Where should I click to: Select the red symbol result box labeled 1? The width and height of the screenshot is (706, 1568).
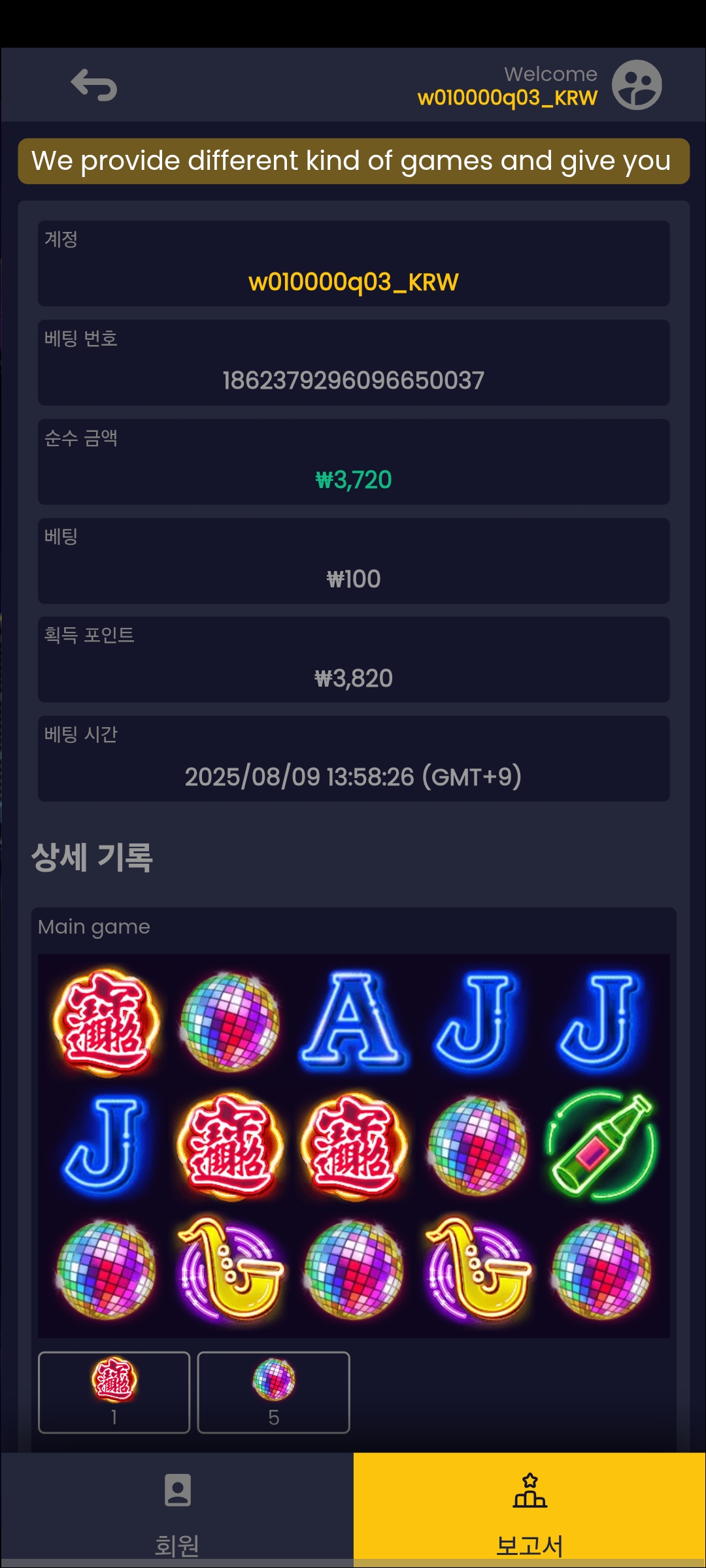114,1392
